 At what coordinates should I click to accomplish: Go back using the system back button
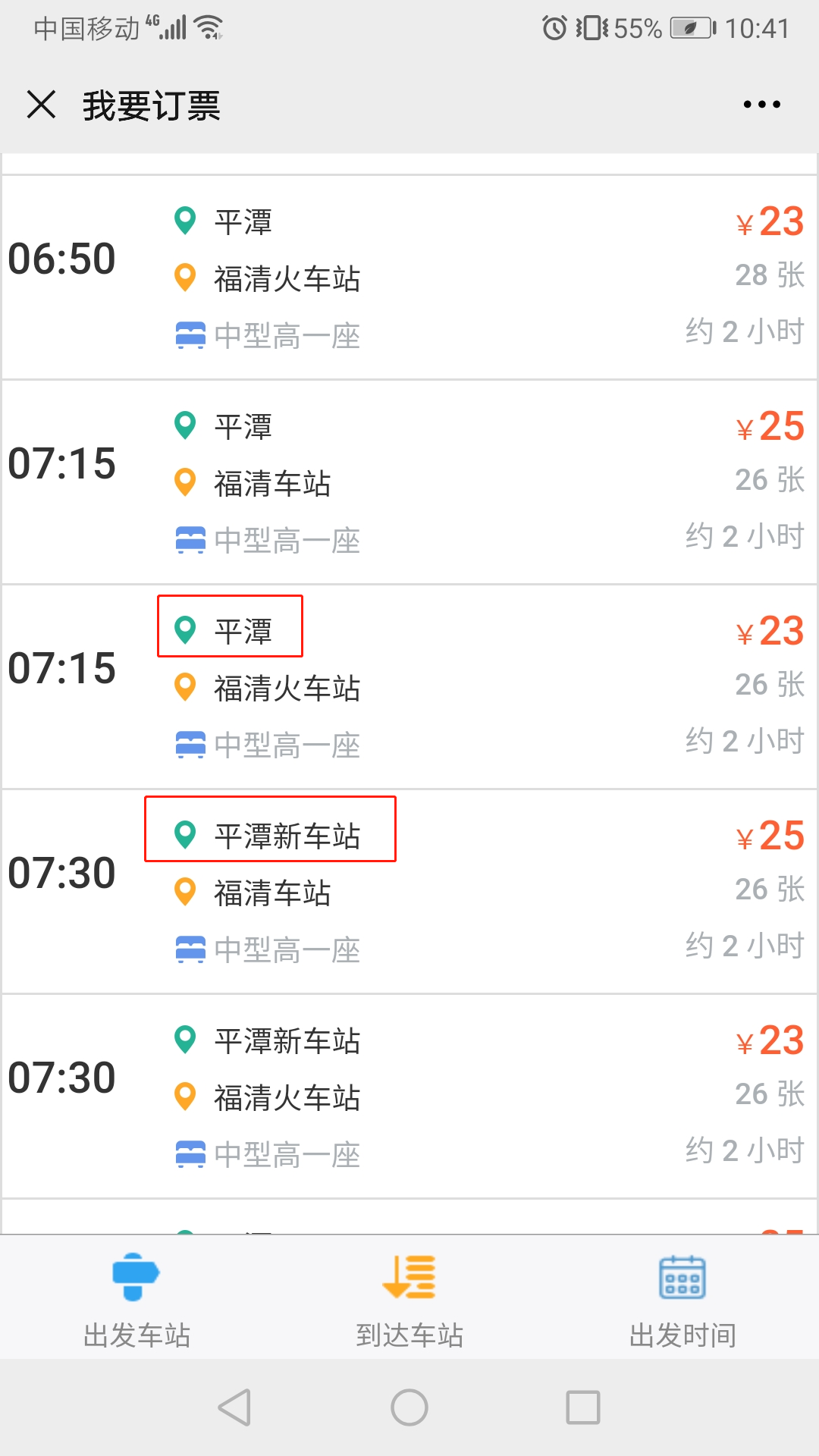234,1407
